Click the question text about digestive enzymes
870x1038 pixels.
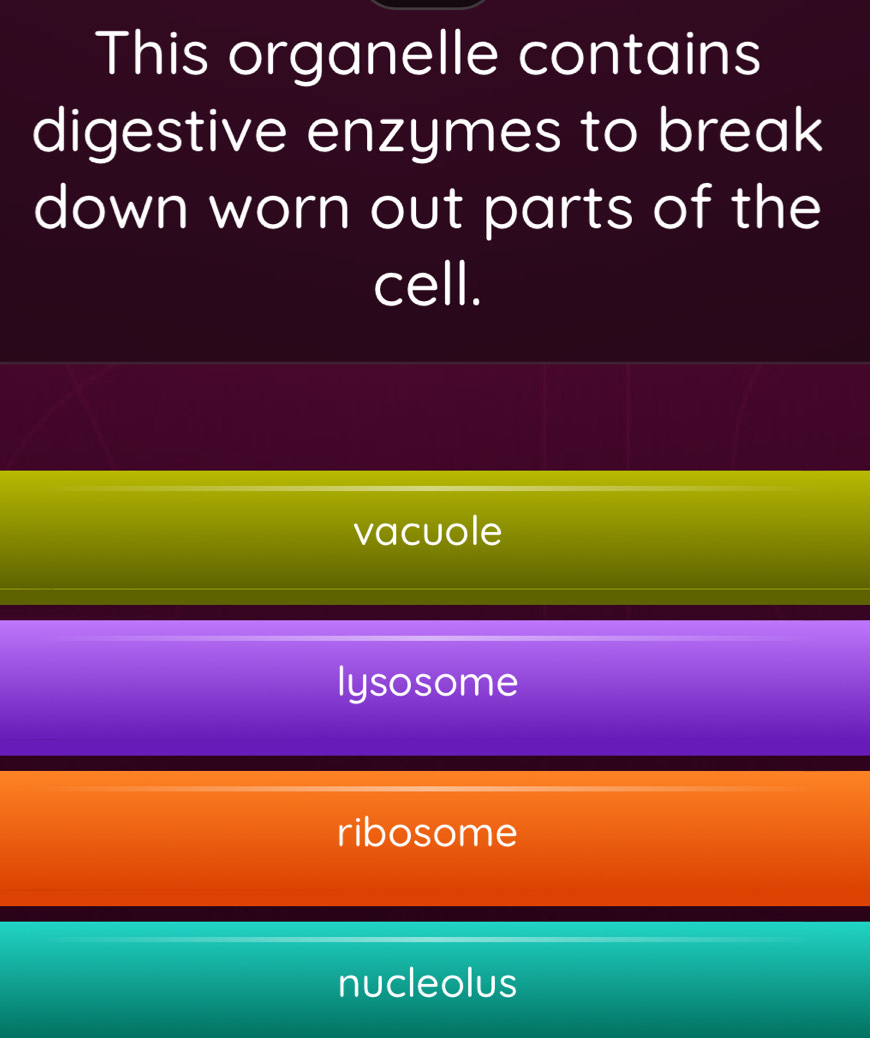point(428,170)
